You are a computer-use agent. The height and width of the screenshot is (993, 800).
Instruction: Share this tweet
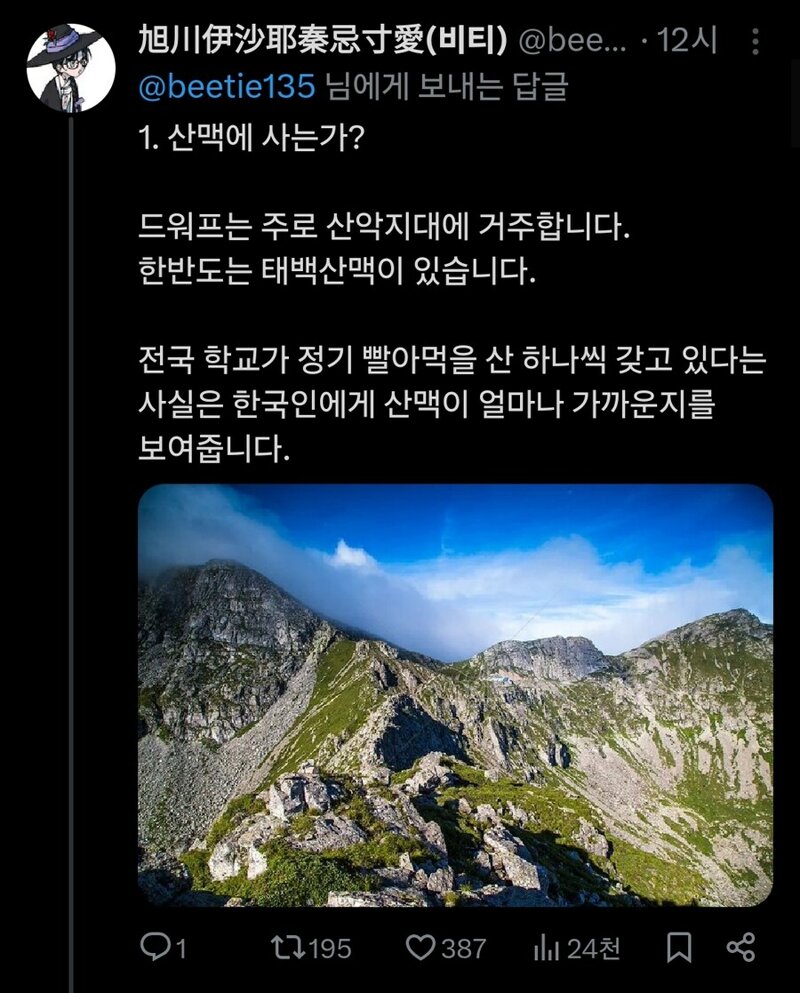(740, 947)
